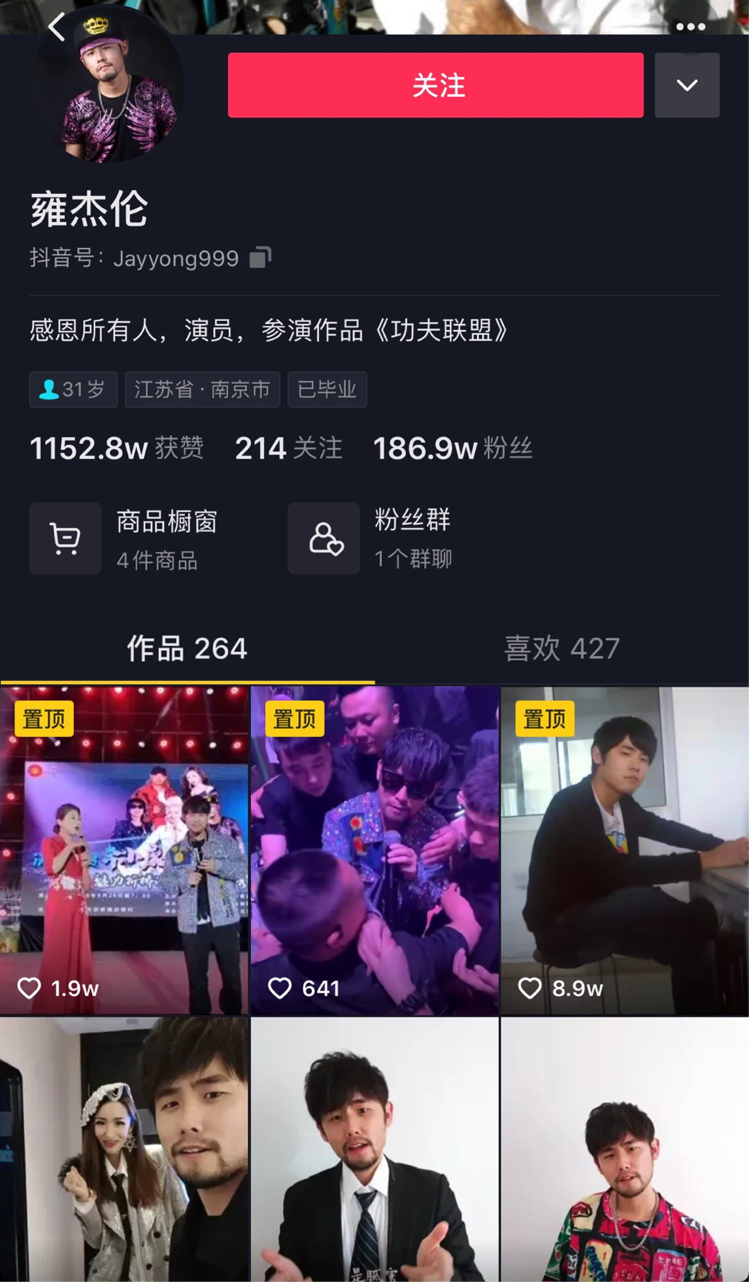This screenshot has width=749, height=1282.
Task: Toggle the 置顶 pin badge on first video
Action: click(x=43, y=718)
